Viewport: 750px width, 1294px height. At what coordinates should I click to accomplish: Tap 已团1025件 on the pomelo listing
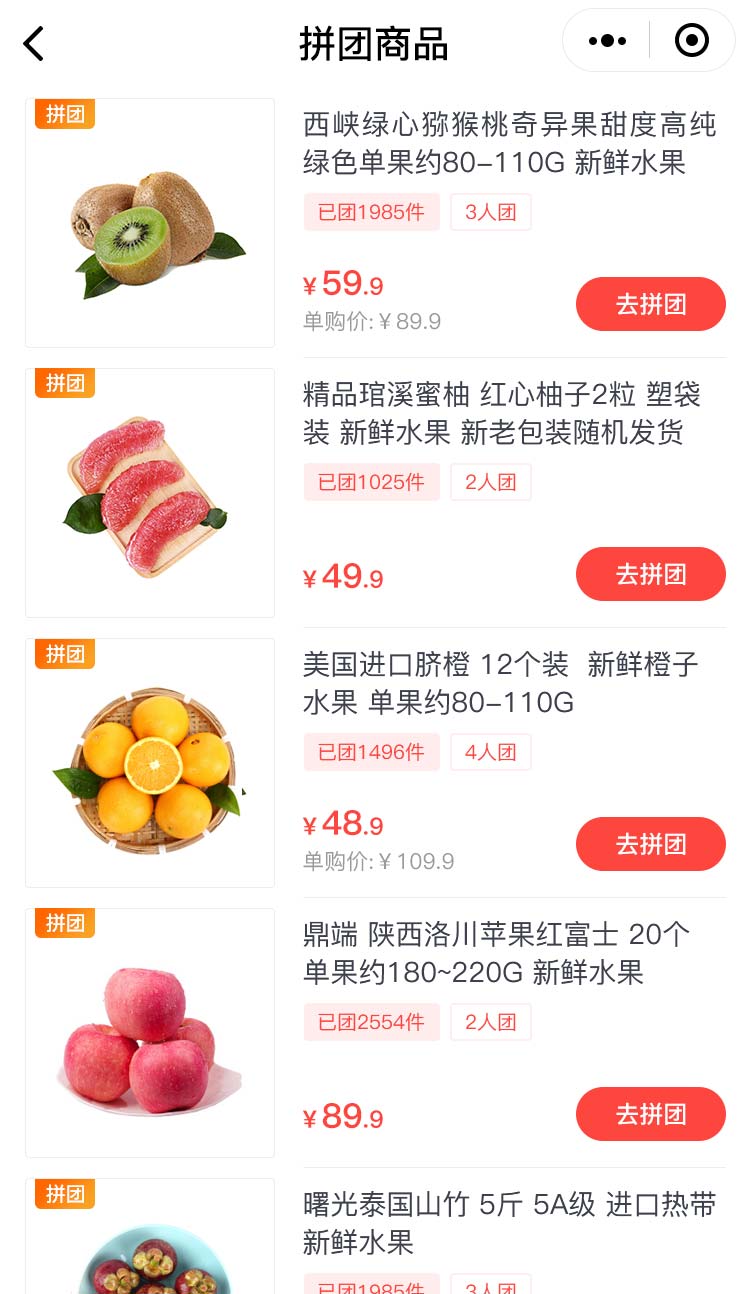tap(371, 481)
